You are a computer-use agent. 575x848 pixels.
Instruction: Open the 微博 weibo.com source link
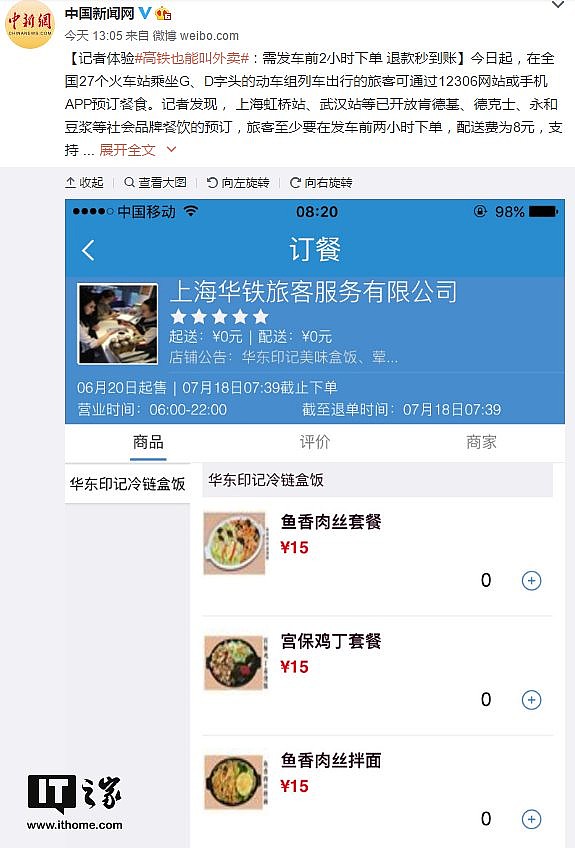point(195,36)
